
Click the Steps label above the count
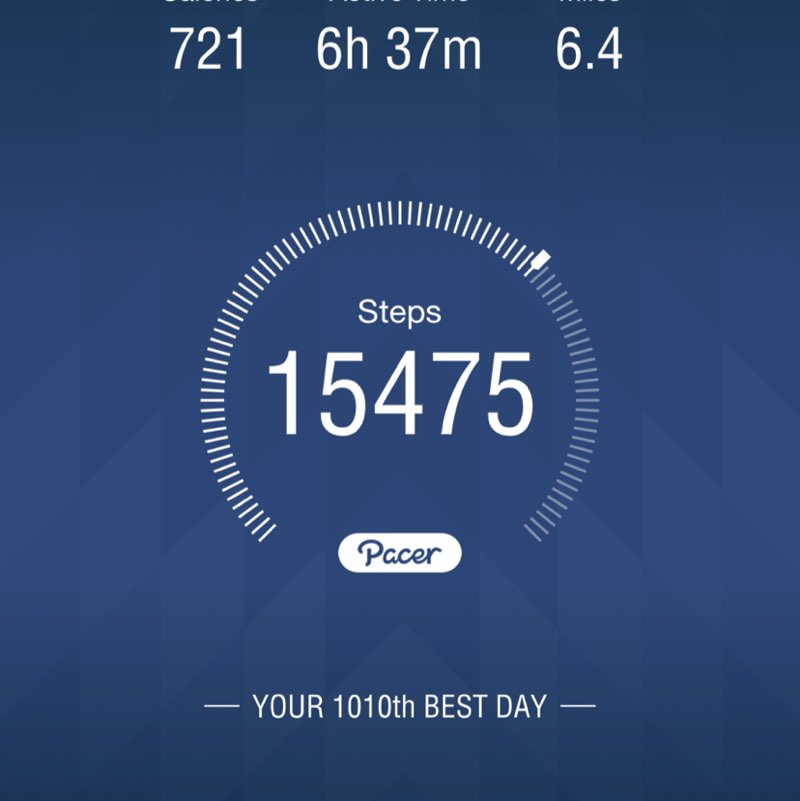[400, 311]
